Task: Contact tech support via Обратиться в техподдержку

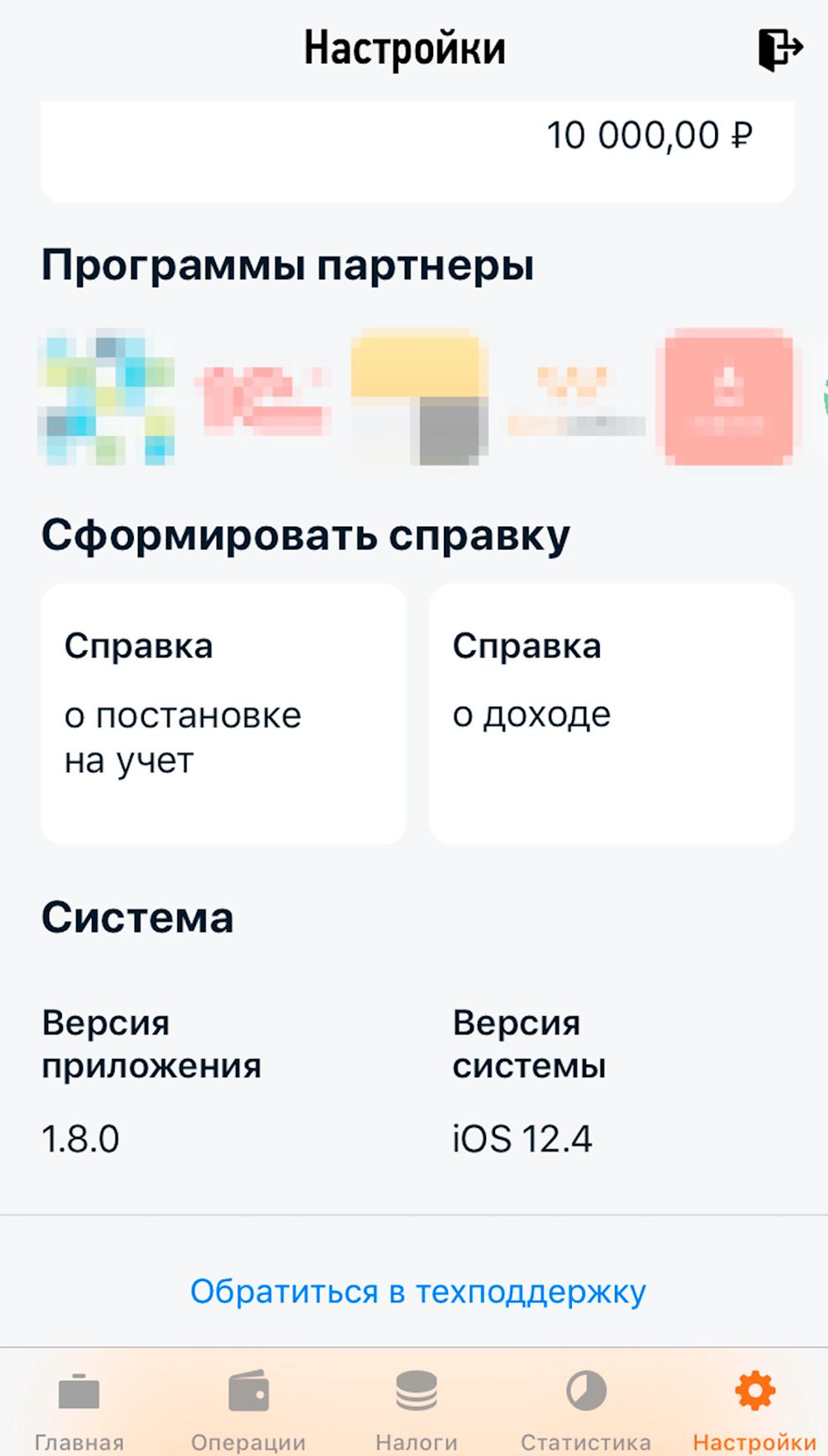Action: click(x=417, y=1291)
